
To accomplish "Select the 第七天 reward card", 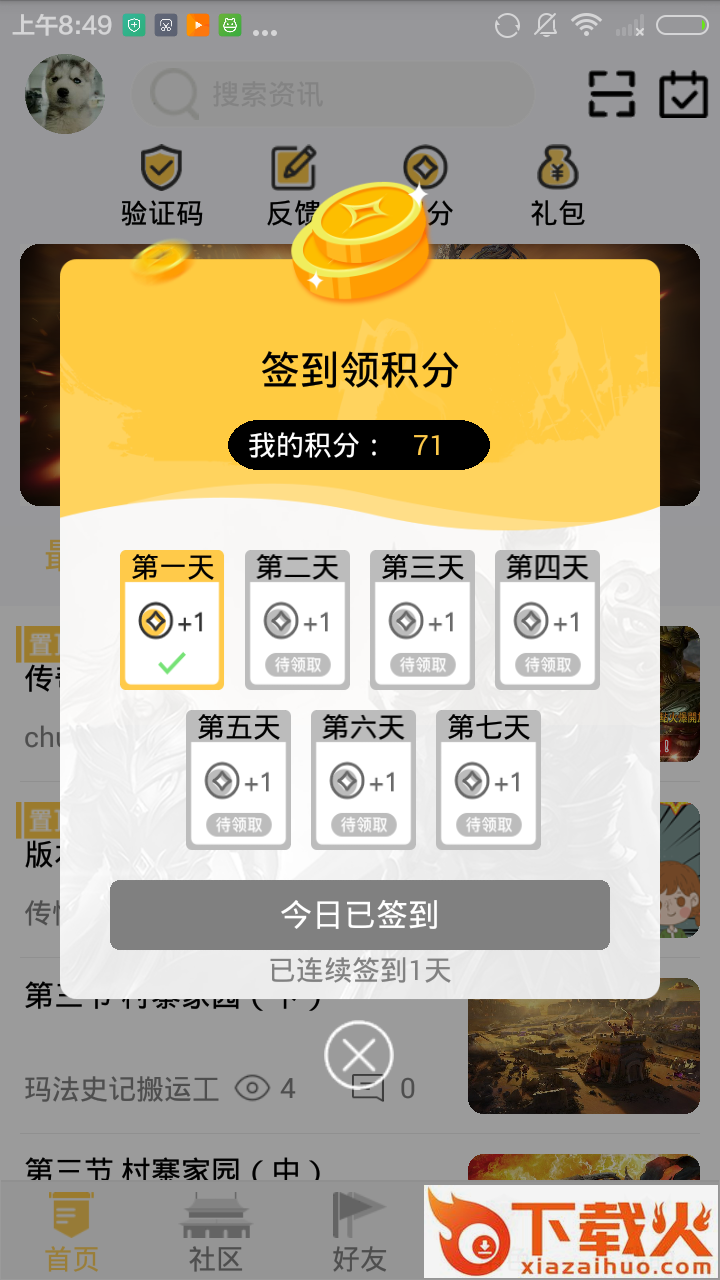I will coord(488,780).
